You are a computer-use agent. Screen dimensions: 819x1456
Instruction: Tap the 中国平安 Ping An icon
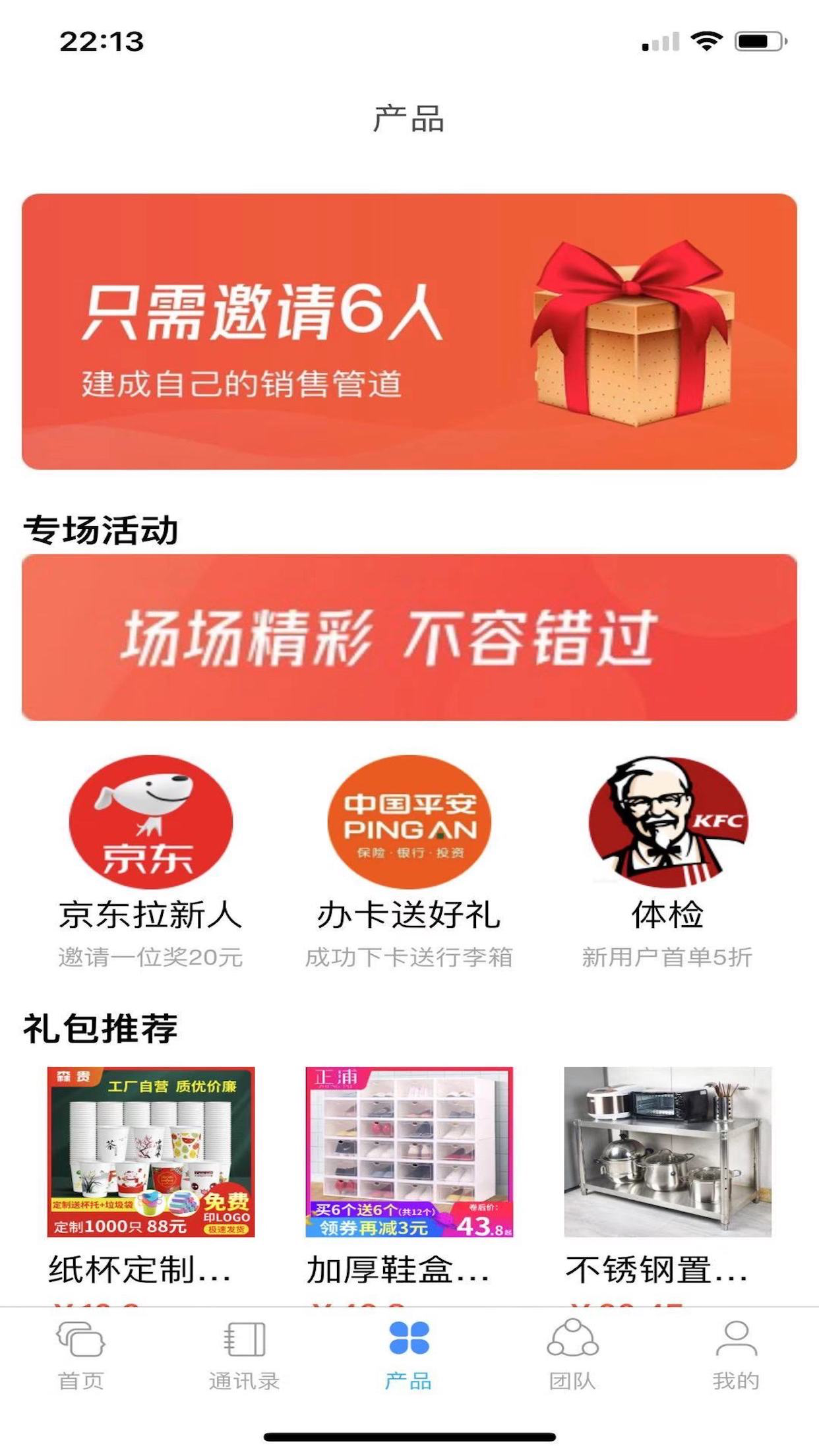[x=409, y=826]
